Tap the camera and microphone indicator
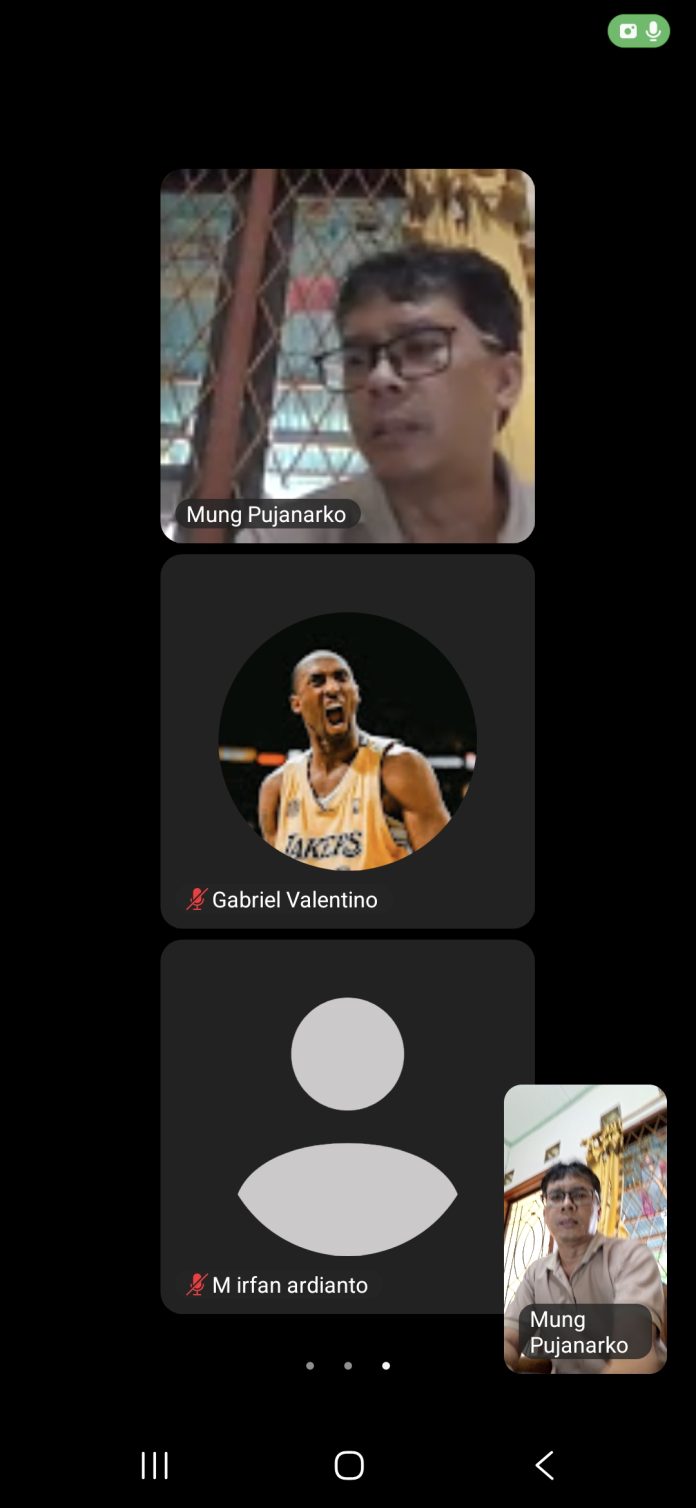 tap(639, 31)
